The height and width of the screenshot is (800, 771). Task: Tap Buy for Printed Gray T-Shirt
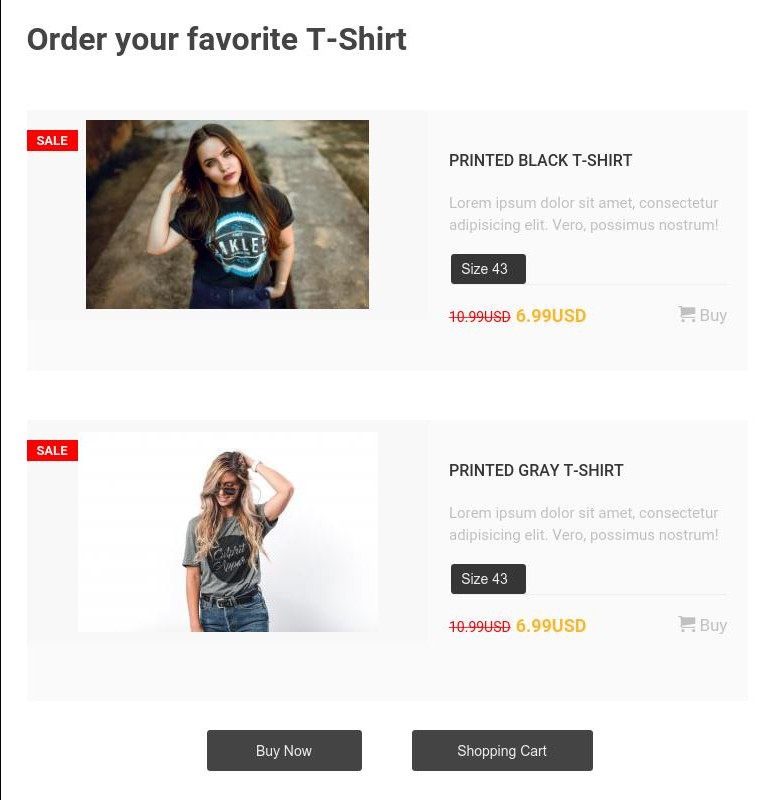click(x=702, y=625)
